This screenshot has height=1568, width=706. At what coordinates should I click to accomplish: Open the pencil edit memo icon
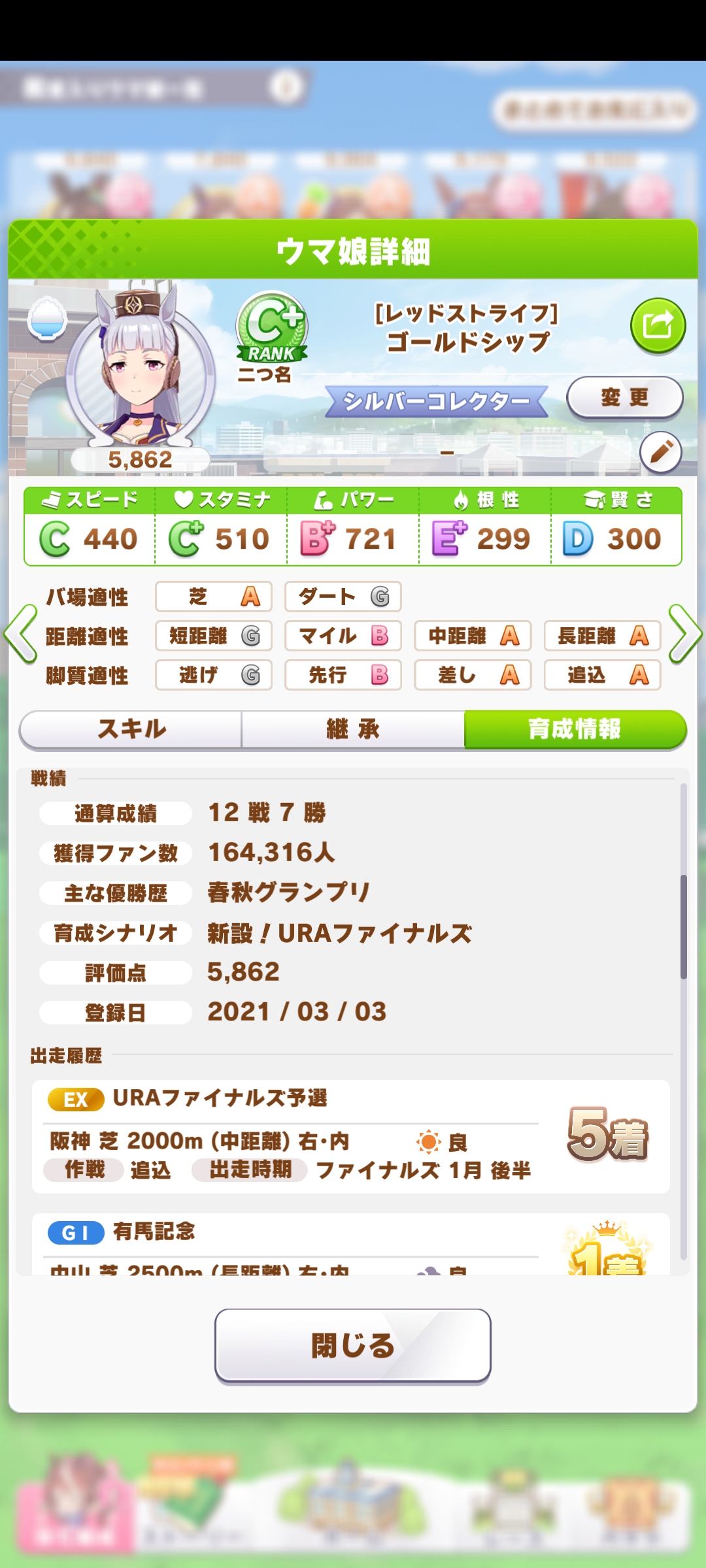point(660,452)
